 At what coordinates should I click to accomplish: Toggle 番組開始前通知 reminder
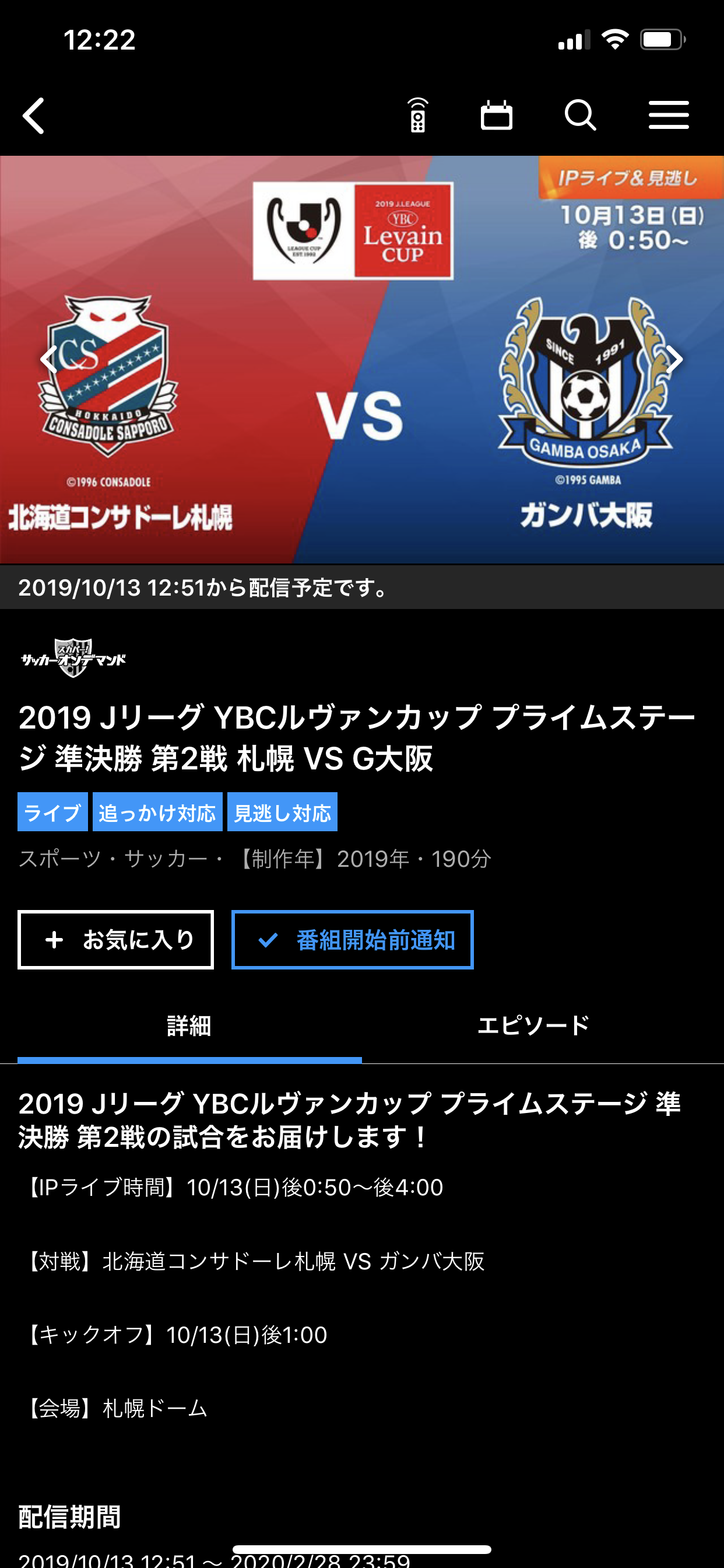(352, 940)
